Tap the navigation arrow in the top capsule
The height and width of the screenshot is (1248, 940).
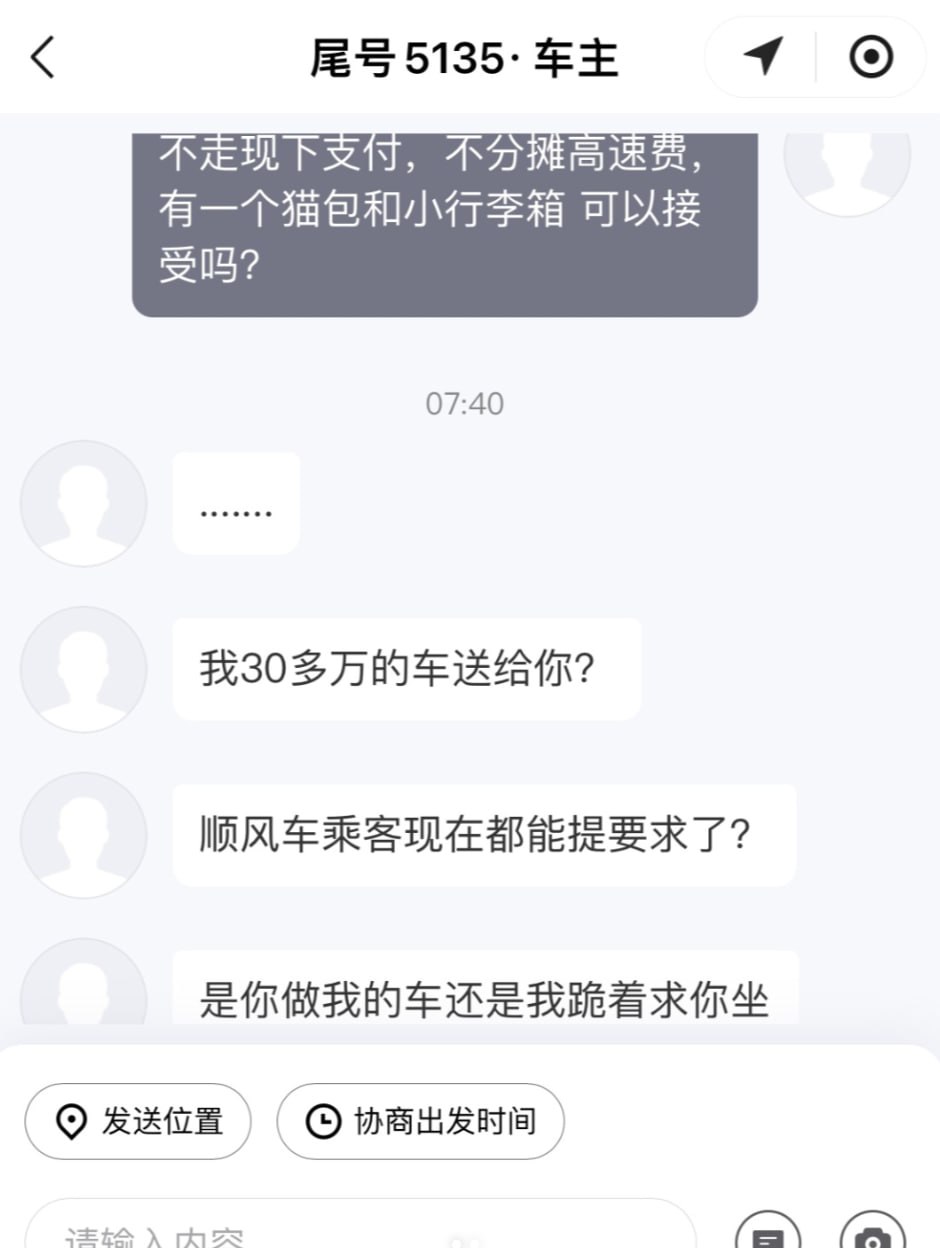[x=763, y=57]
